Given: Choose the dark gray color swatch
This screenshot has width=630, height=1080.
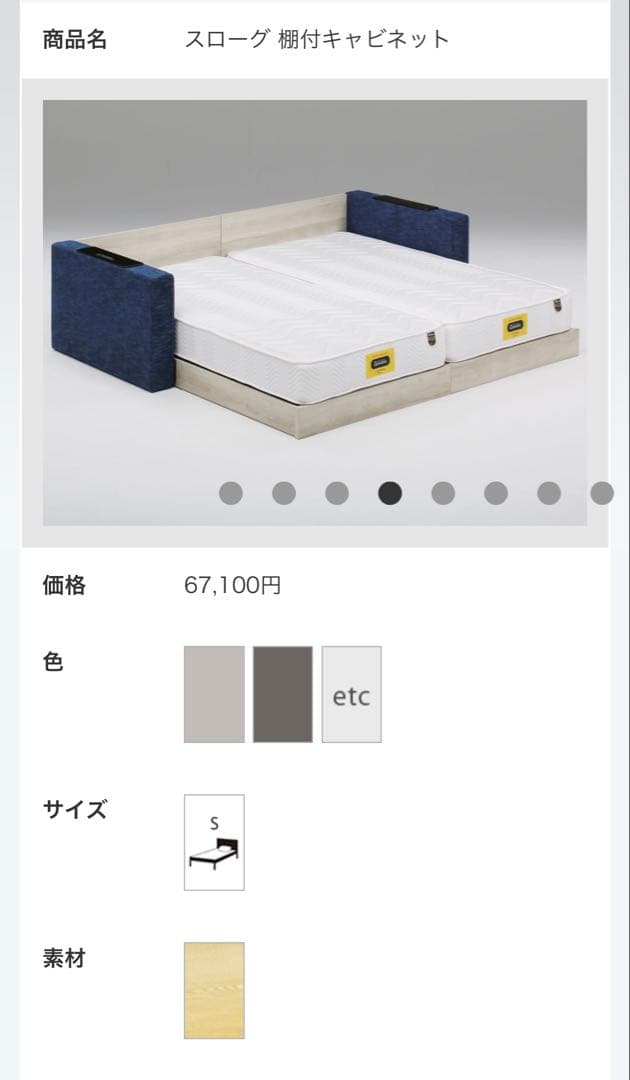Looking at the screenshot, I should 283,694.
